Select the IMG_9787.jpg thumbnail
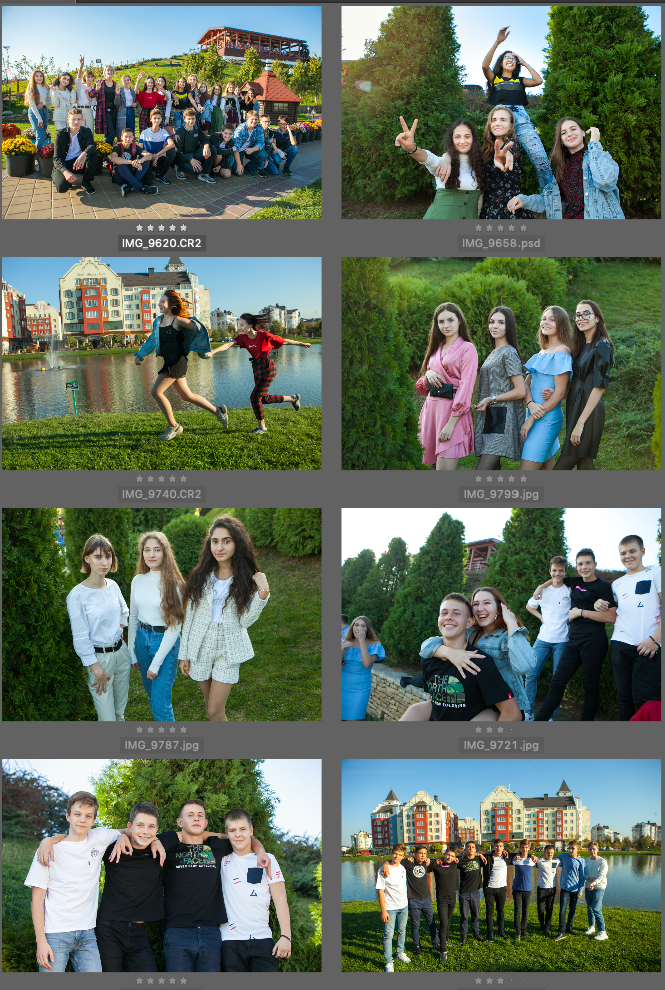The width and height of the screenshot is (665, 990). 161,614
